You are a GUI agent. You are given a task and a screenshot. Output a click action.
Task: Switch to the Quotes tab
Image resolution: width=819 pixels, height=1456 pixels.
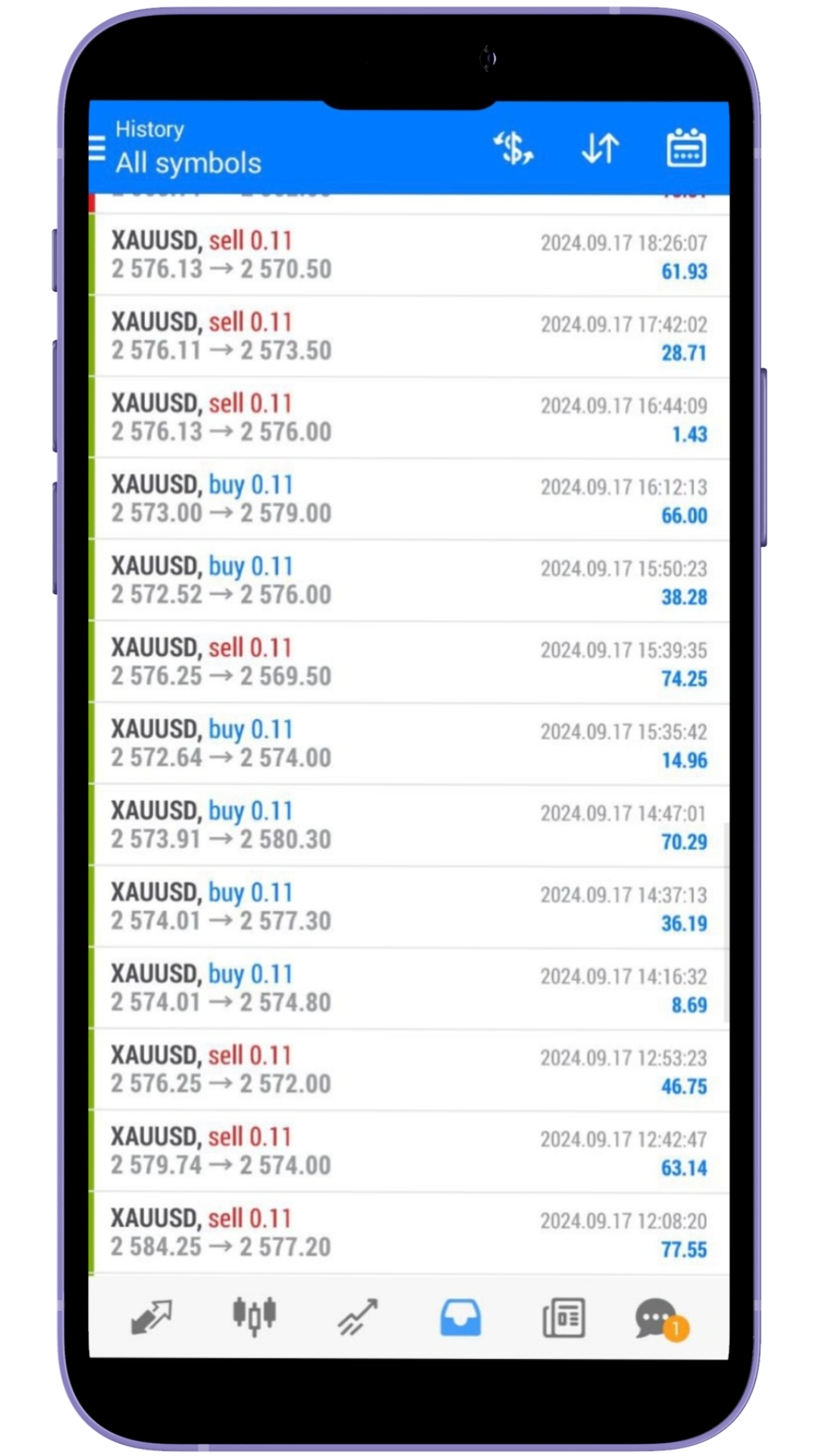pyautogui.click(x=151, y=1317)
